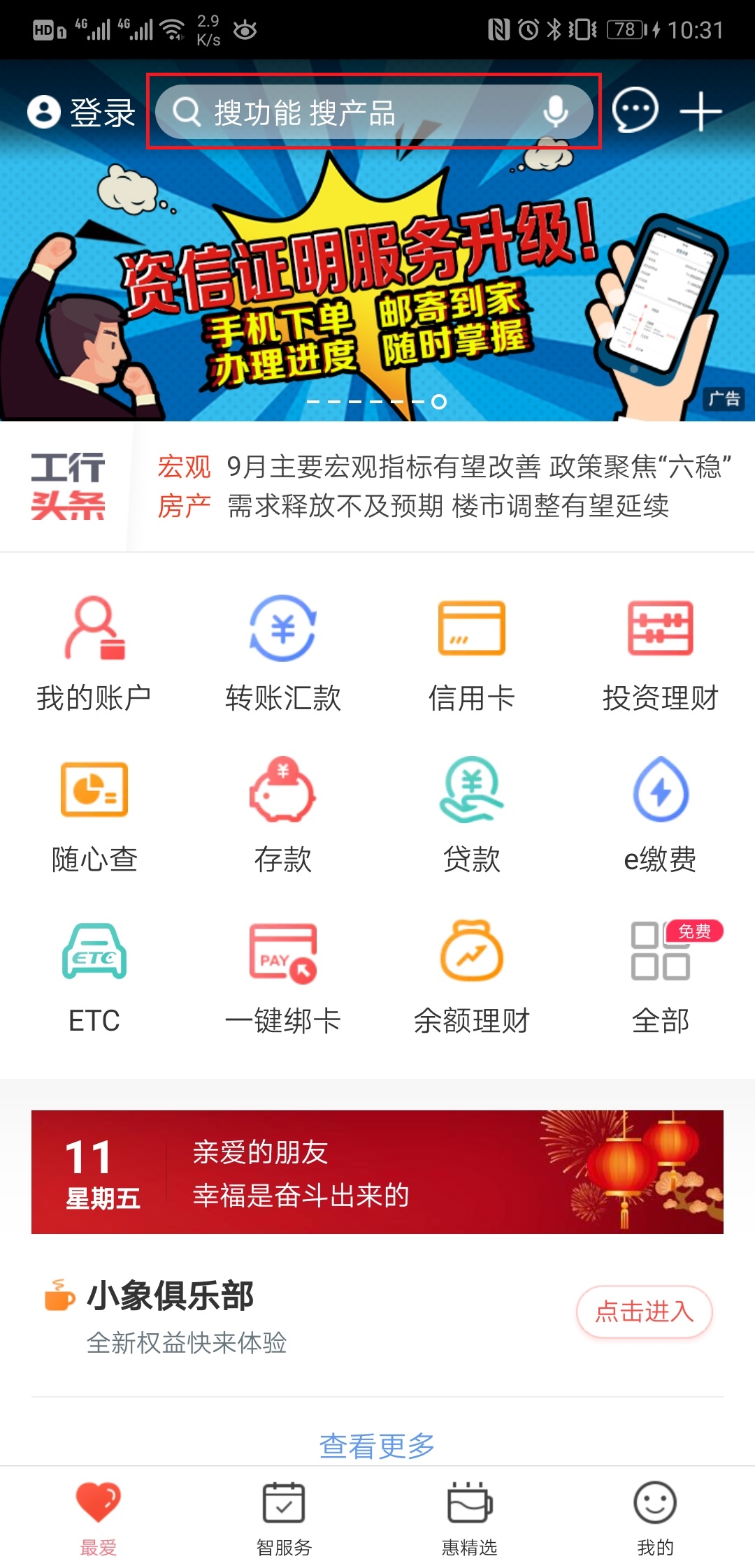Tap the 搜功能 搜产品 search box
The width and height of the screenshot is (755, 1568).
pyautogui.click(x=350, y=112)
